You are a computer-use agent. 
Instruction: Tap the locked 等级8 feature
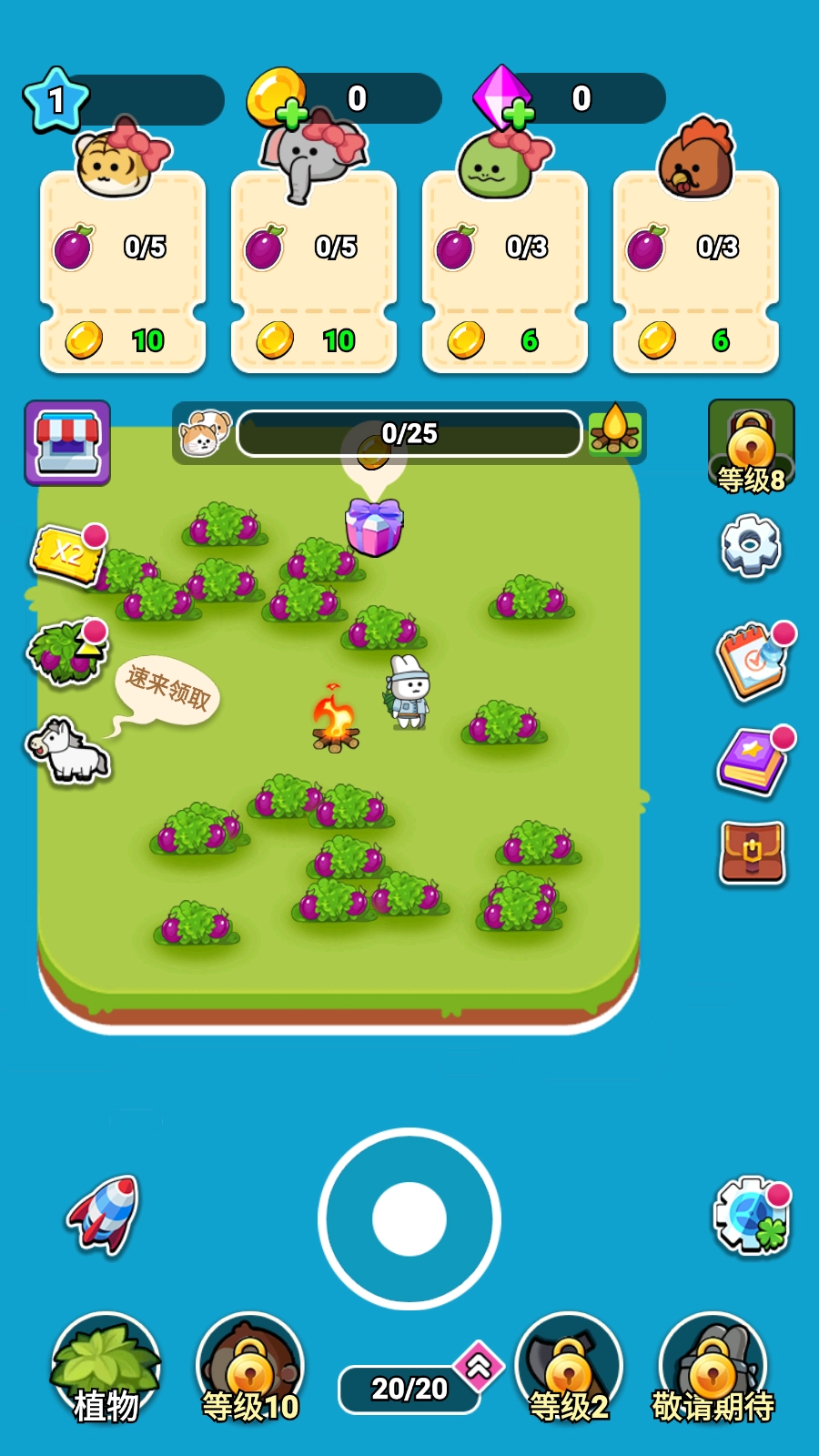click(752, 446)
